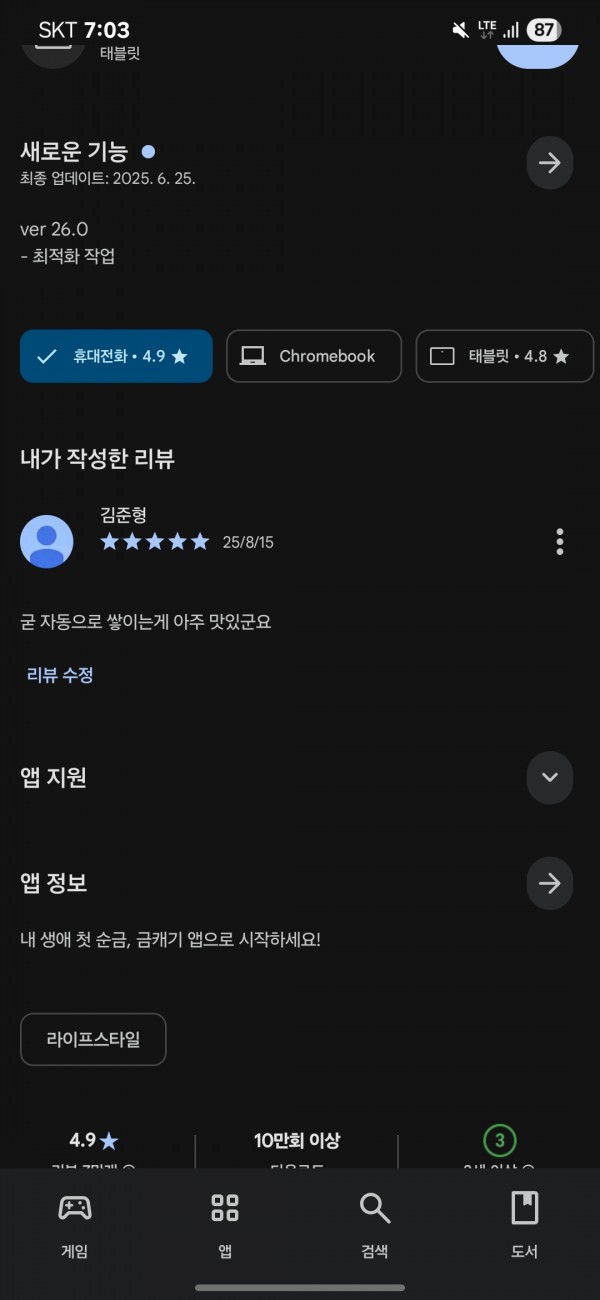Select the Chromebook chip
Image resolution: width=600 pixels, height=1300 pixels.
coord(314,356)
